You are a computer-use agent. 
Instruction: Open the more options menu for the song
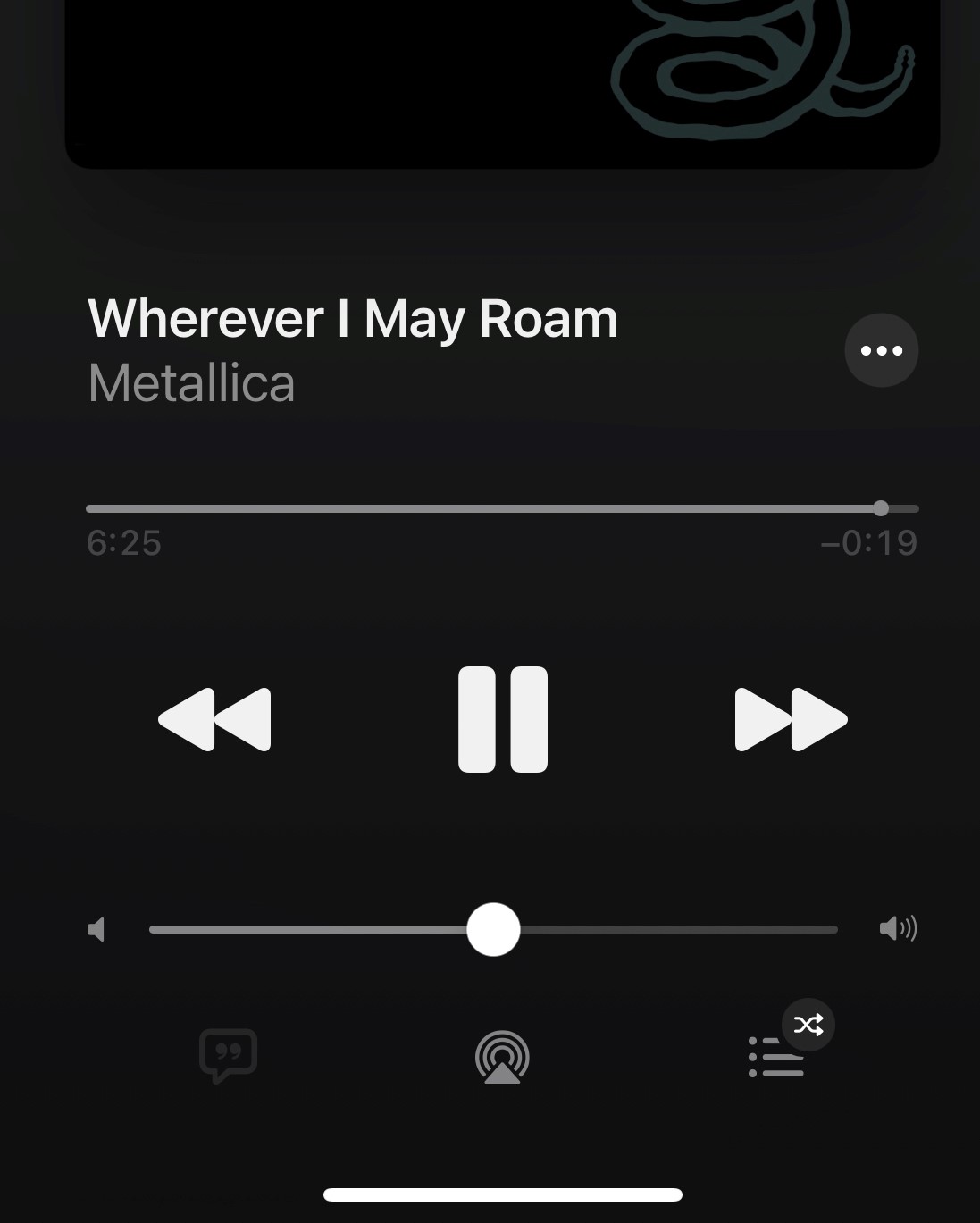point(881,350)
